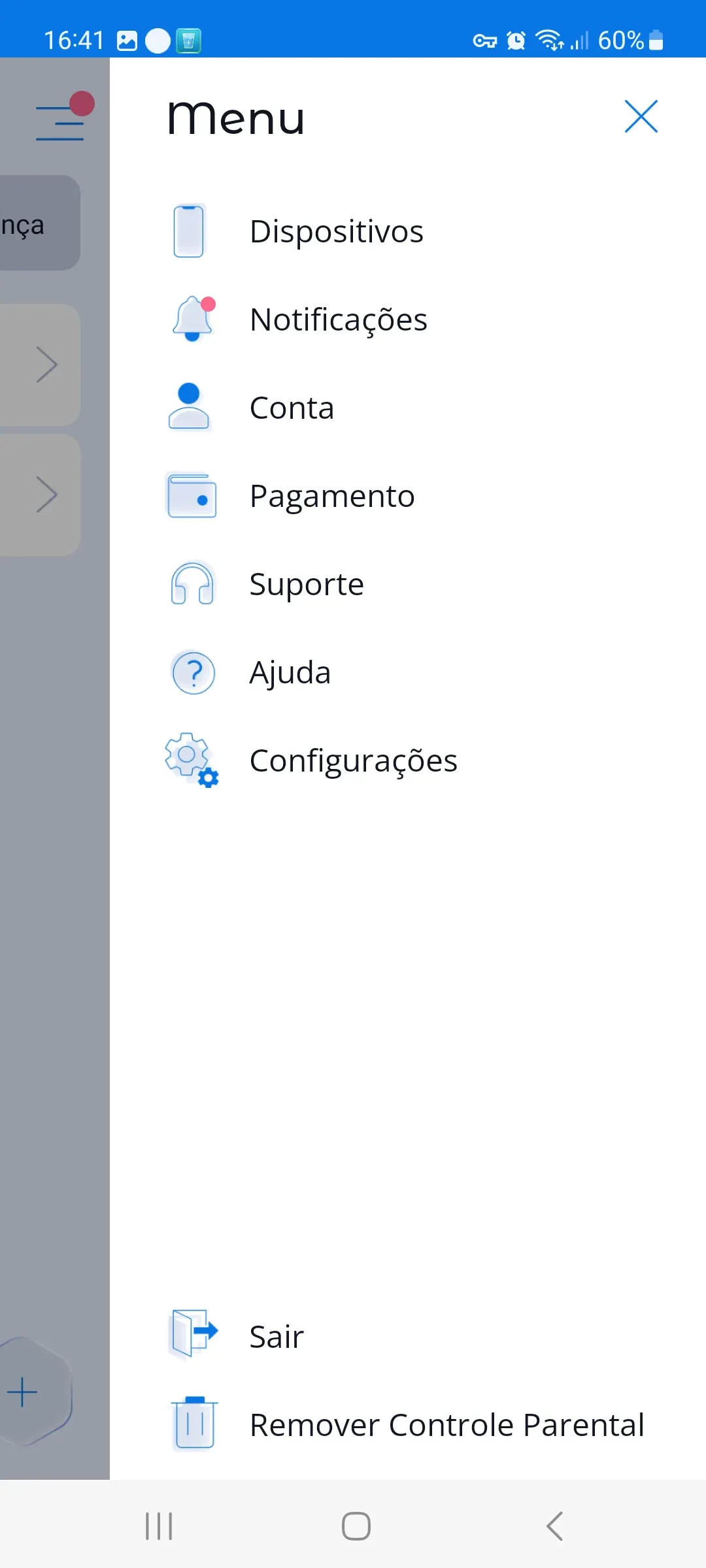Close the Menu drawer
This screenshot has width=706, height=1568.
[x=641, y=117]
